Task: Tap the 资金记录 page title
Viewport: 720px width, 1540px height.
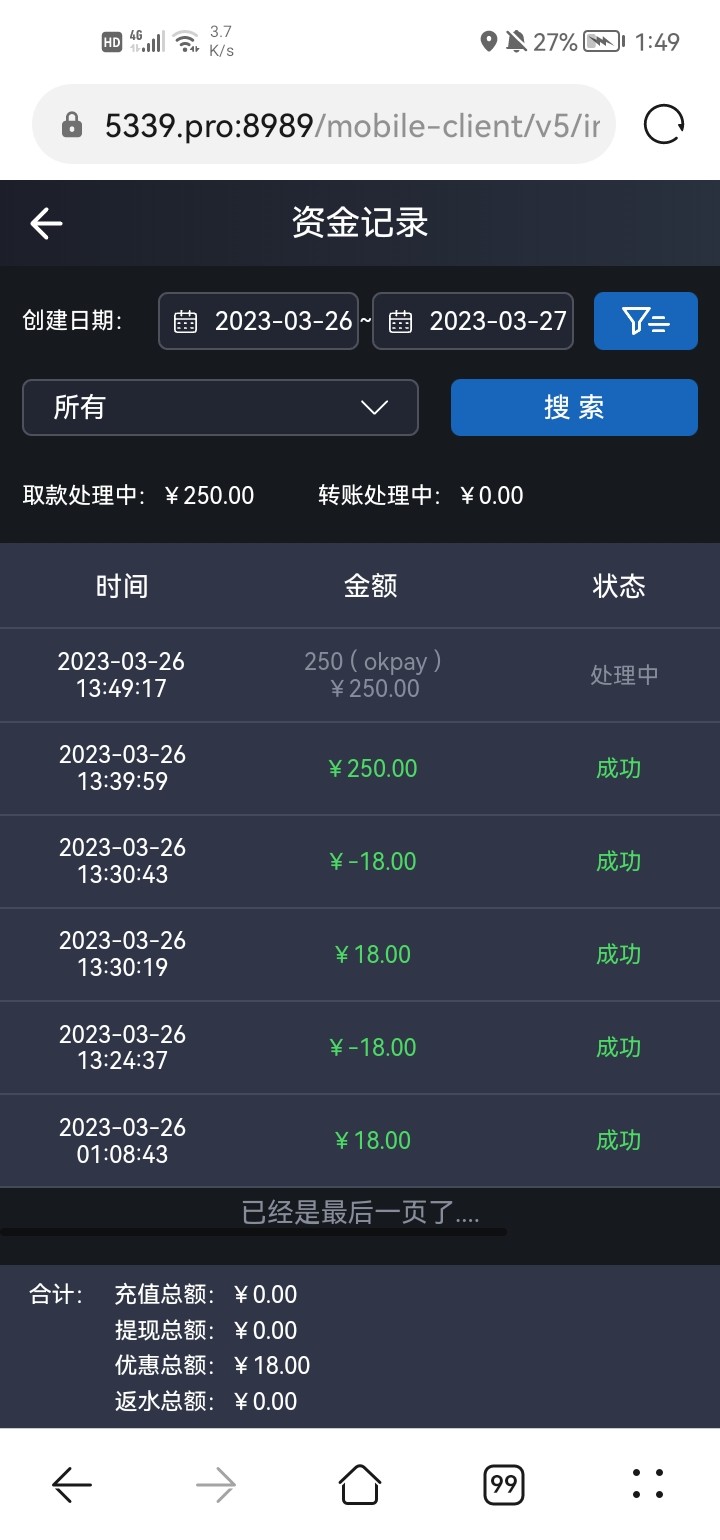Action: click(360, 222)
